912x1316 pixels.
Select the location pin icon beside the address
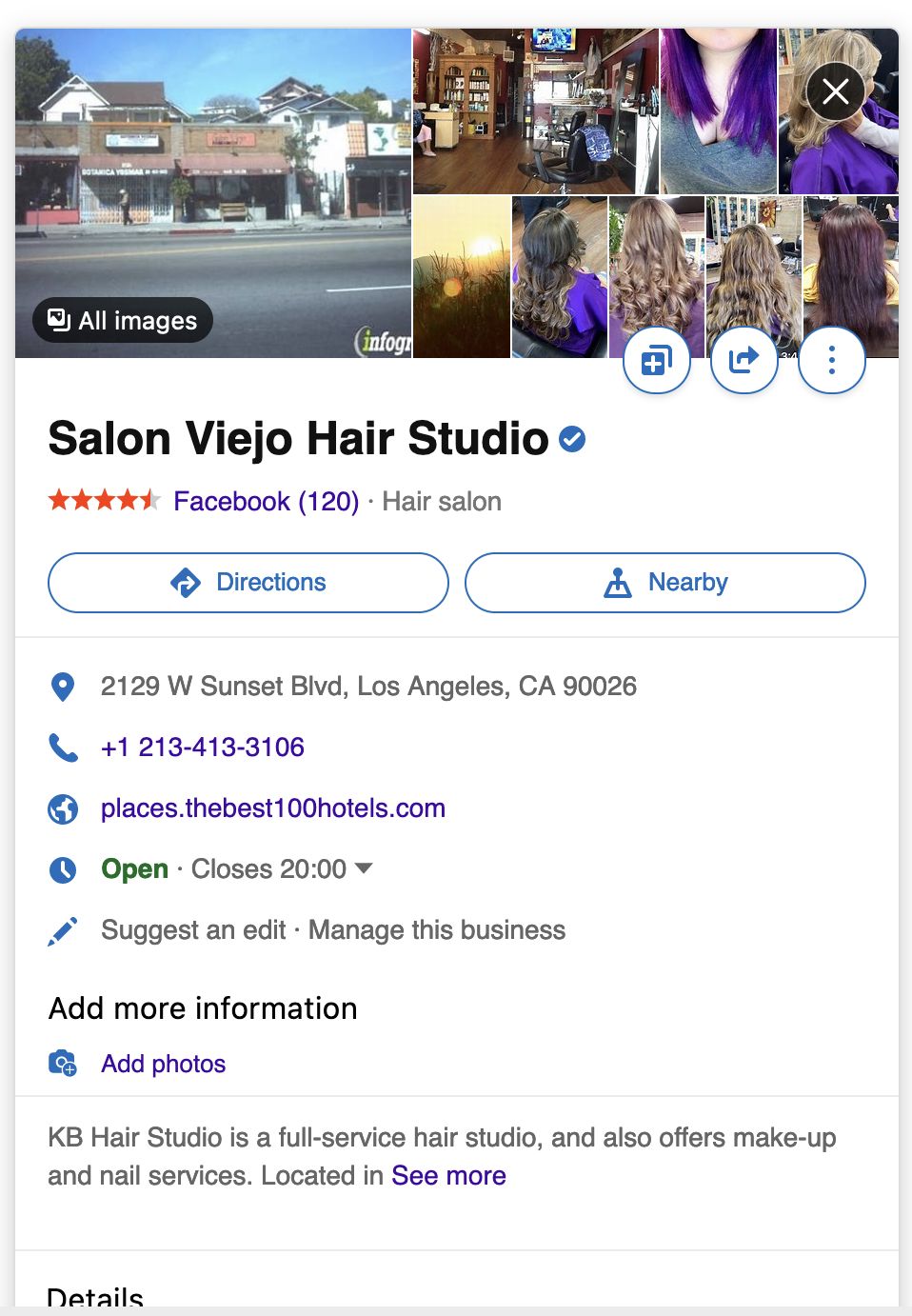tap(63, 687)
